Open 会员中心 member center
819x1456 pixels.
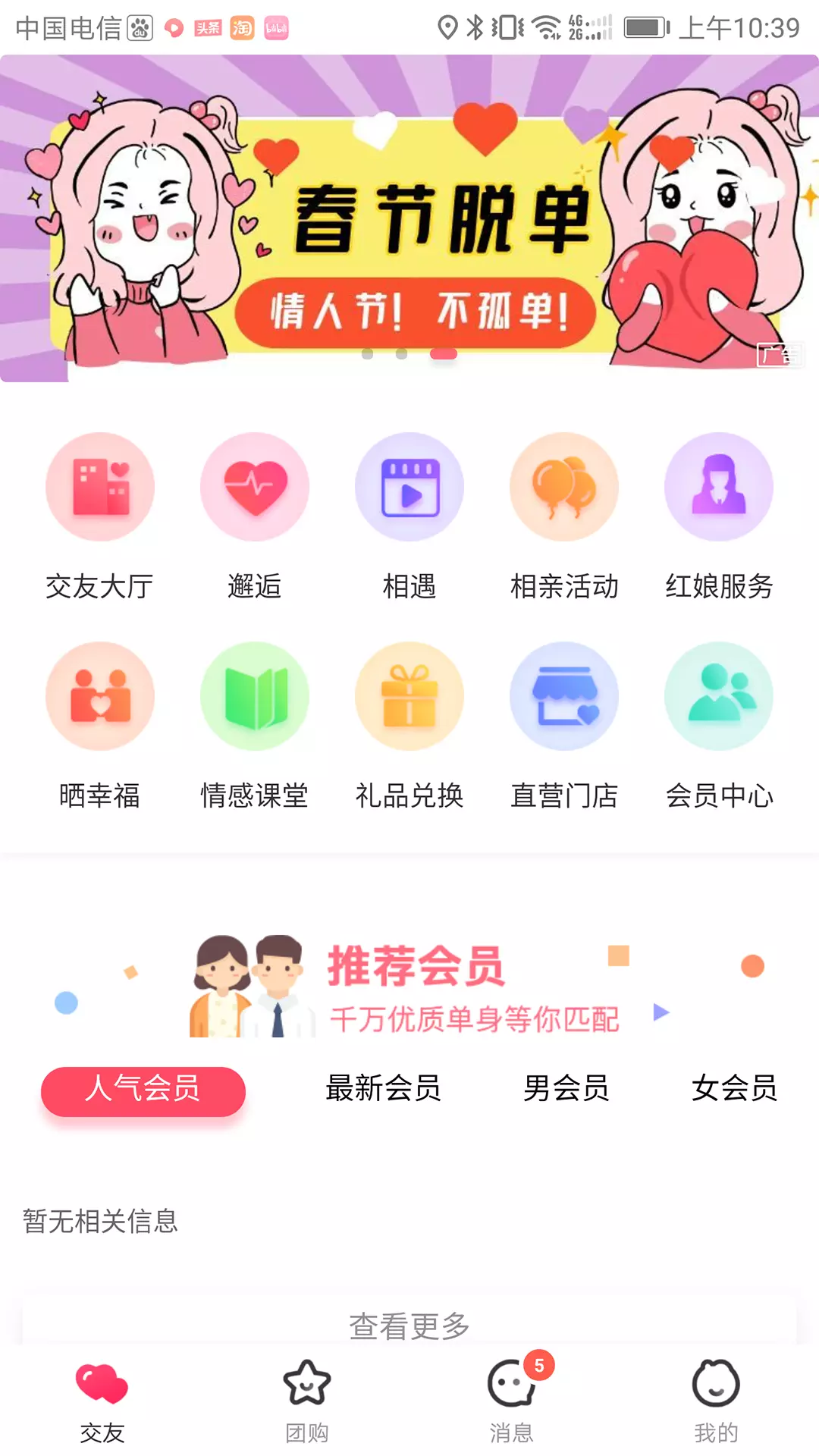pyautogui.click(x=719, y=726)
